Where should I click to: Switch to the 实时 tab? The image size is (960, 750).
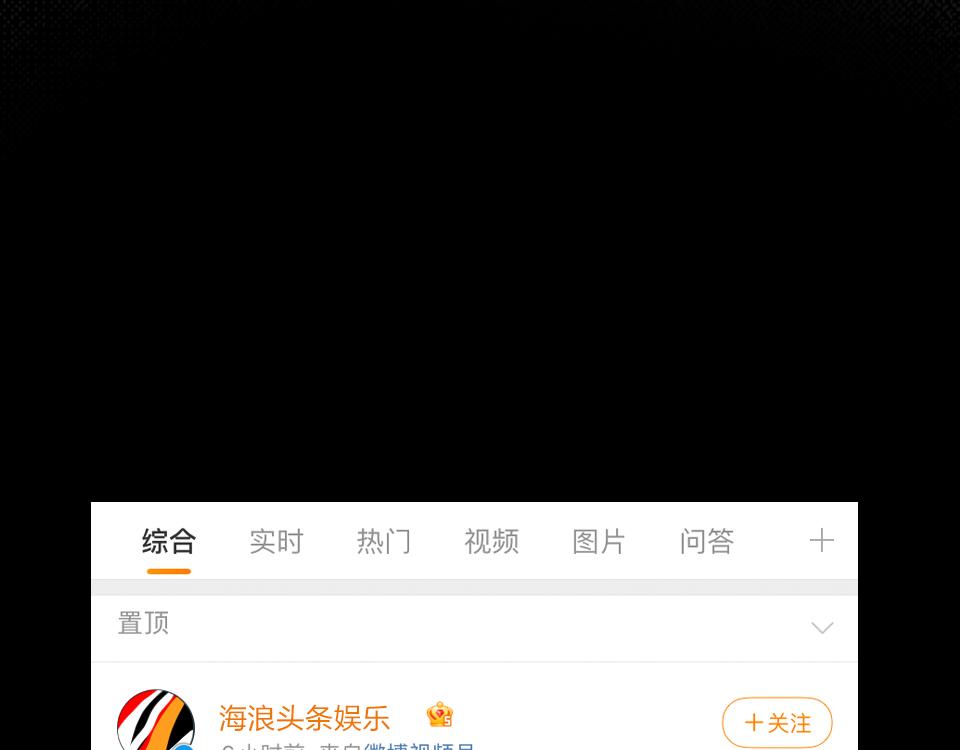(x=276, y=542)
